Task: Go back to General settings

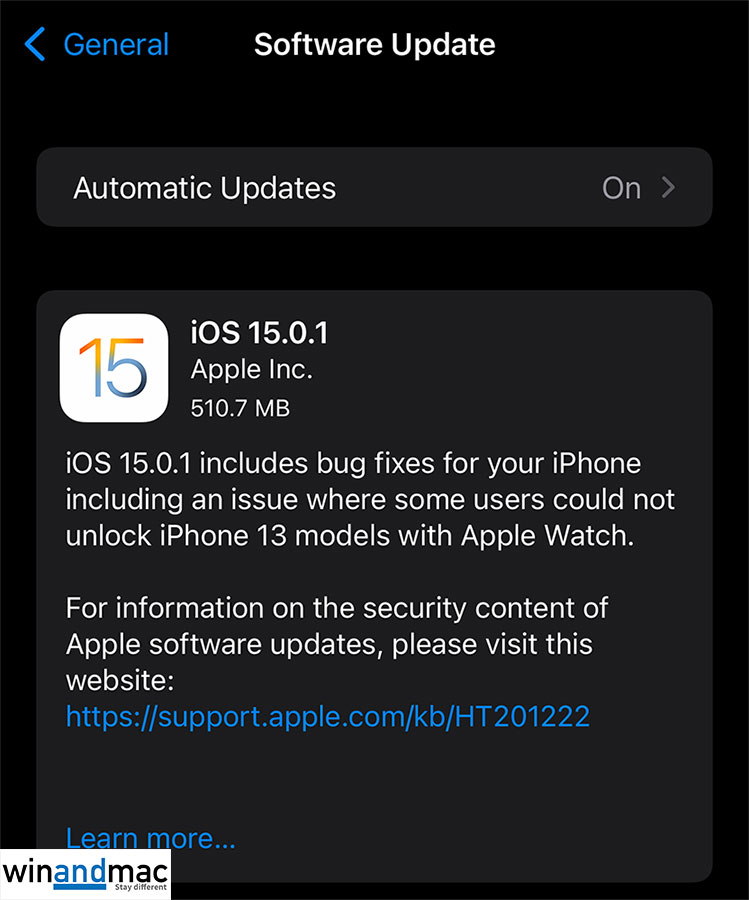Action: tap(97, 45)
